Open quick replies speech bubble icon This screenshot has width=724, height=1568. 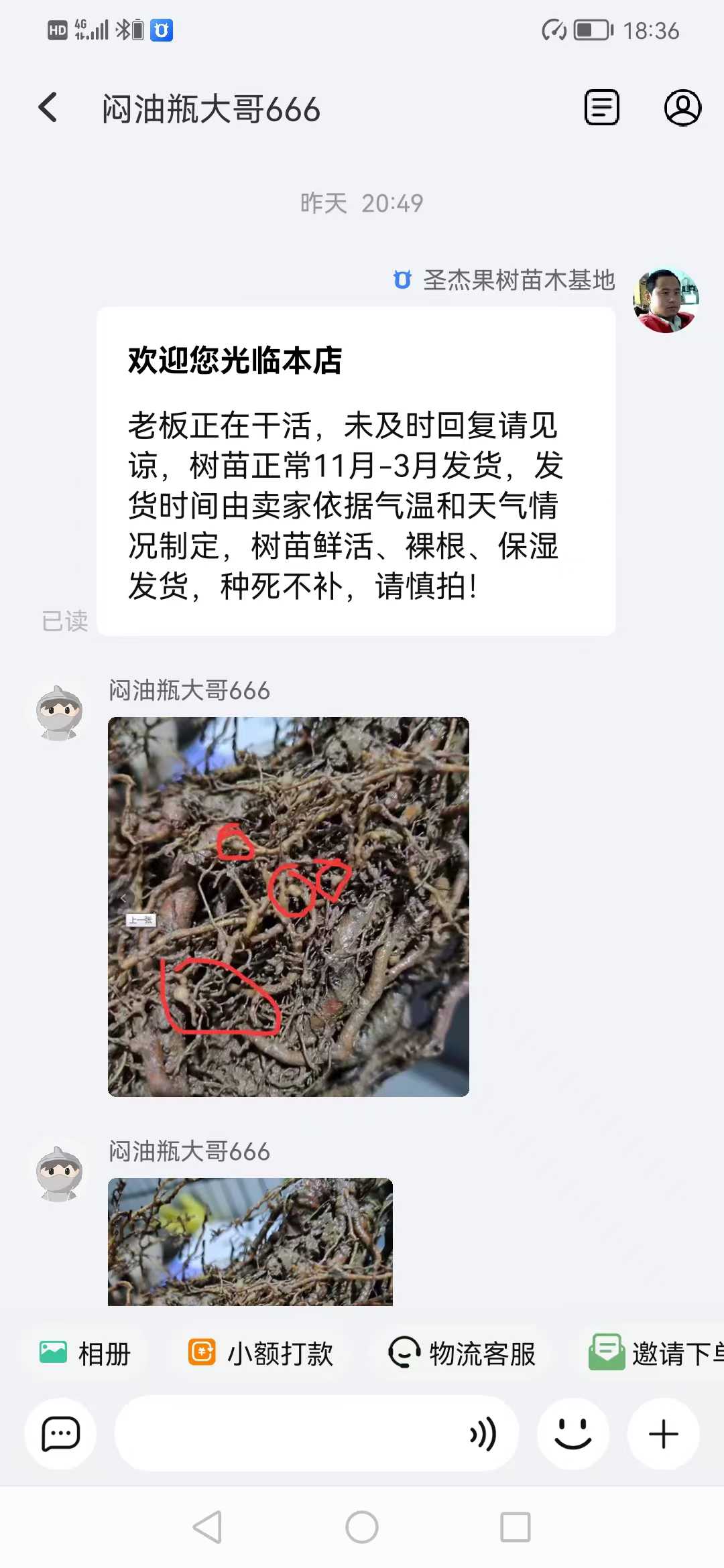tap(60, 1434)
